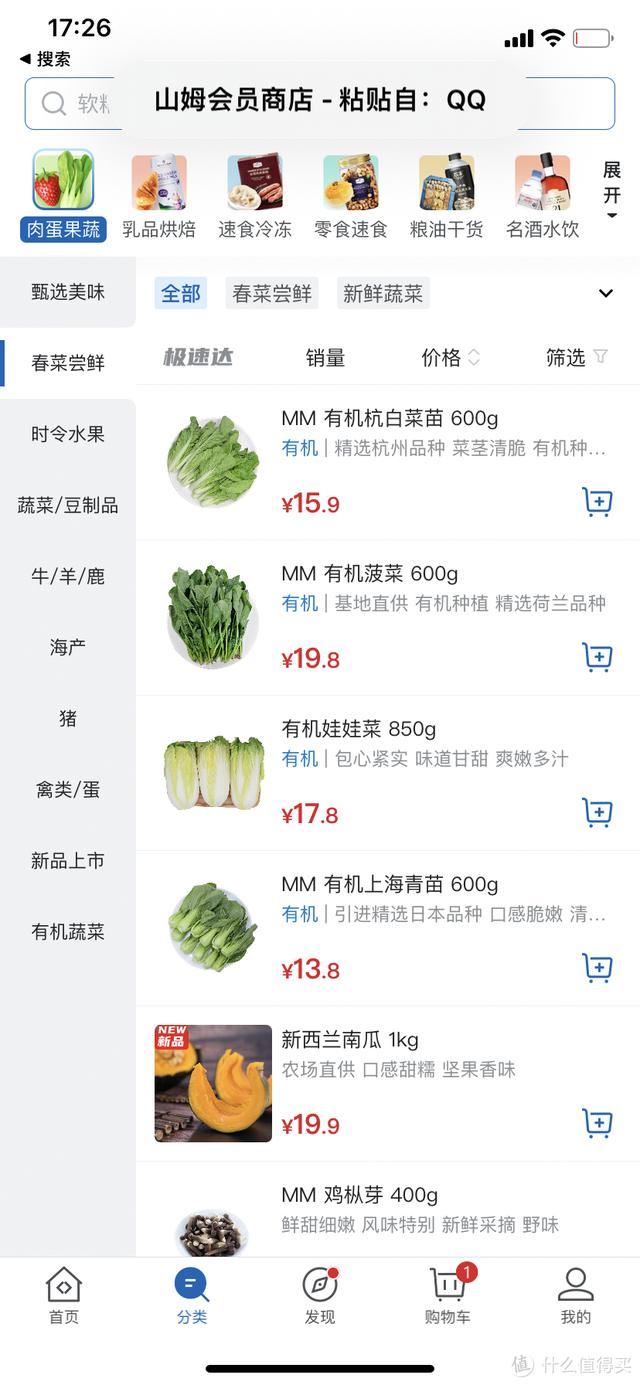Turn on the 极速达 delivery filter
Image resolution: width=640 pixels, height=1385 pixels.
coord(198,357)
